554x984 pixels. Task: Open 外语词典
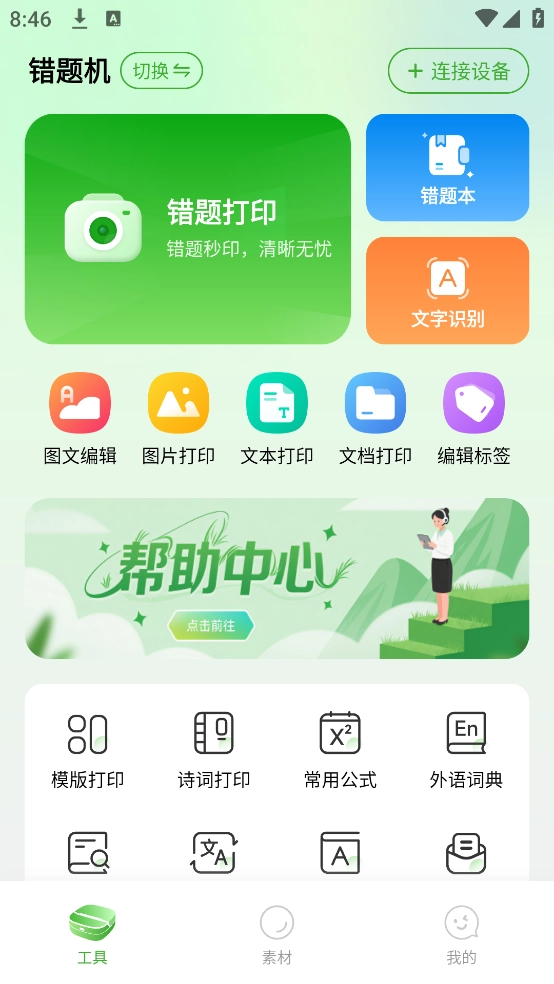(x=466, y=751)
